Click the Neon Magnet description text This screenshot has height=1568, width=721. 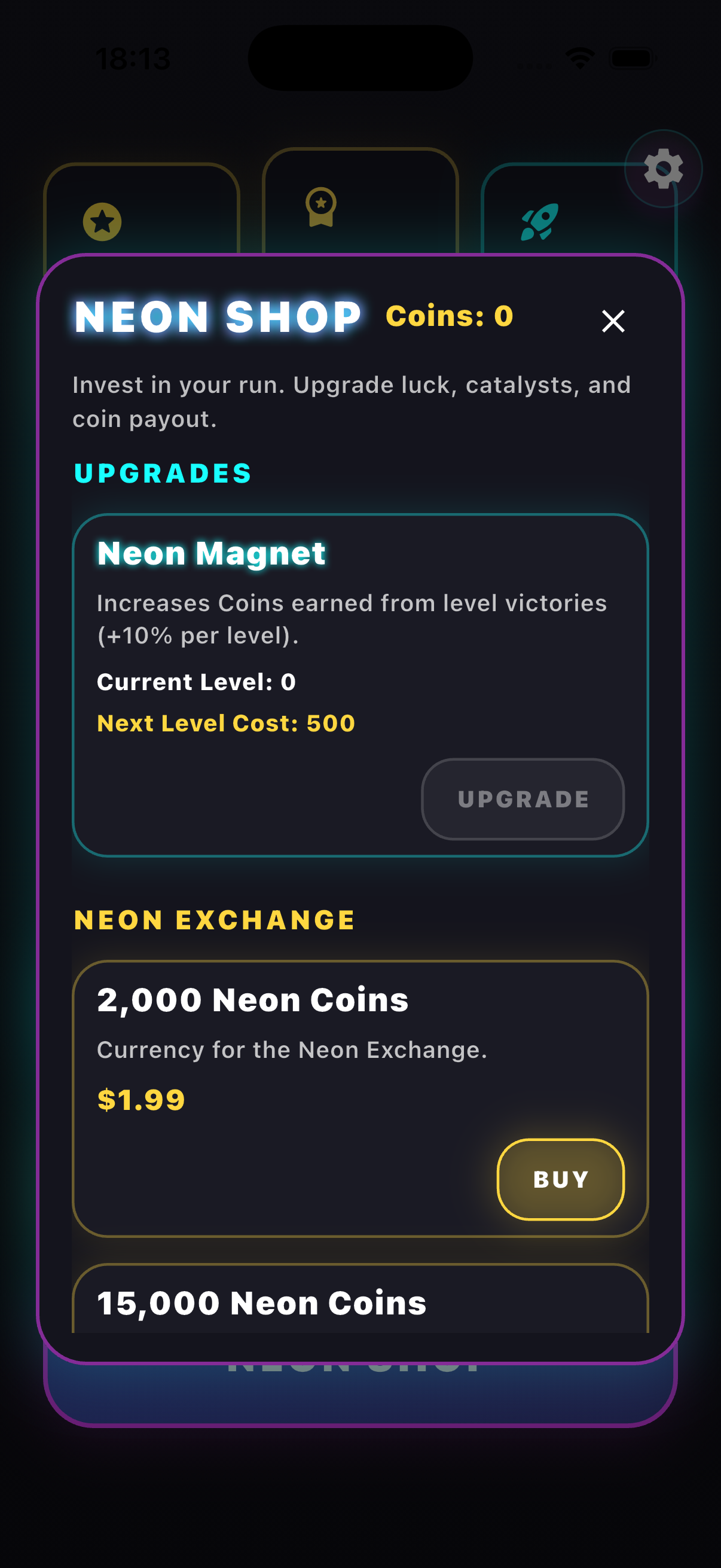[x=352, y=618]
